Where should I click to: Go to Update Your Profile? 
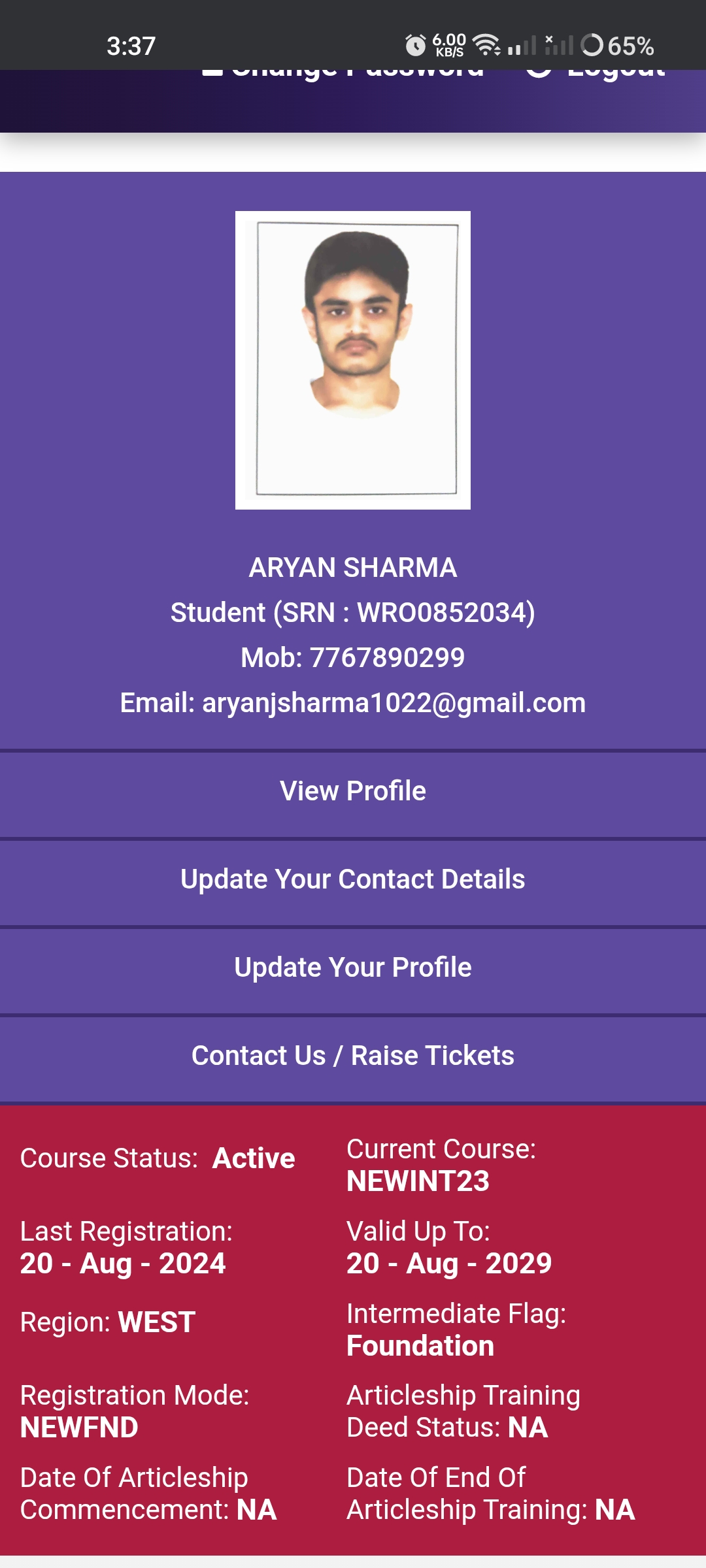tap(353, 968)
